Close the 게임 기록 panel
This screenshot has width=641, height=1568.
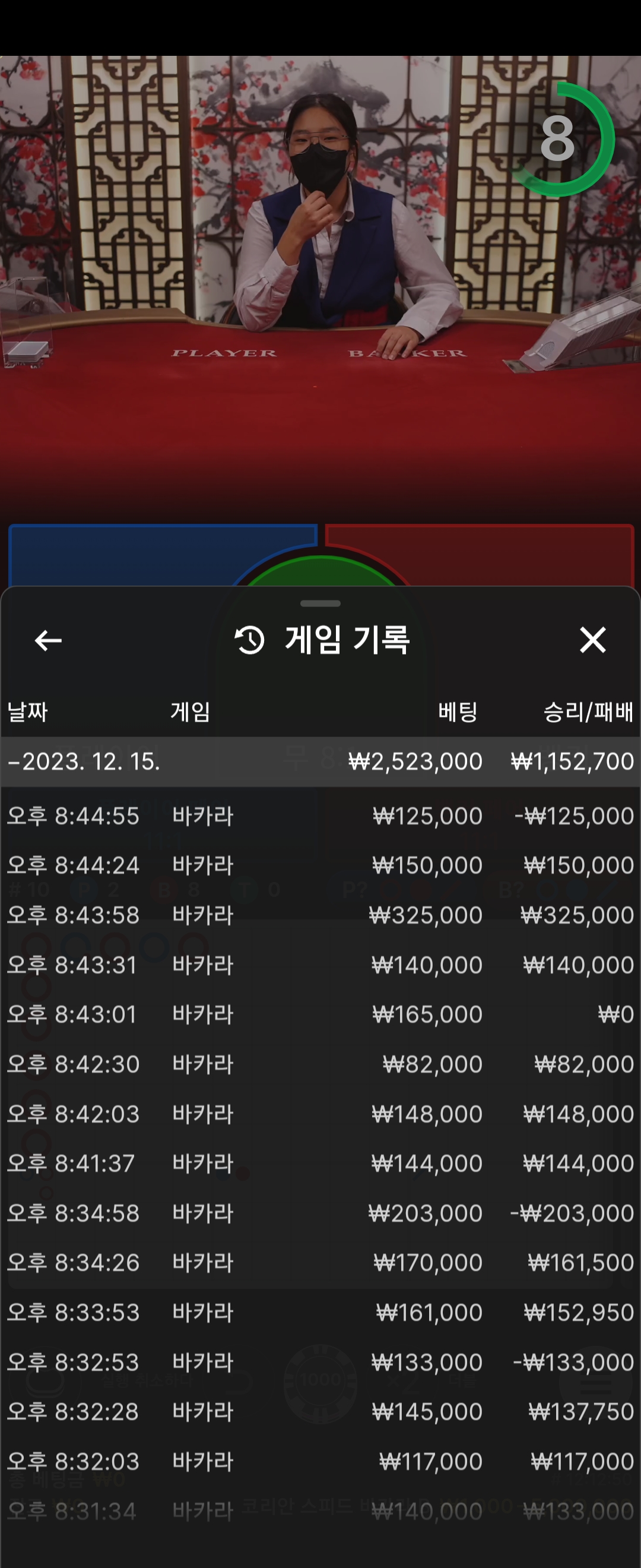(592, 640)
